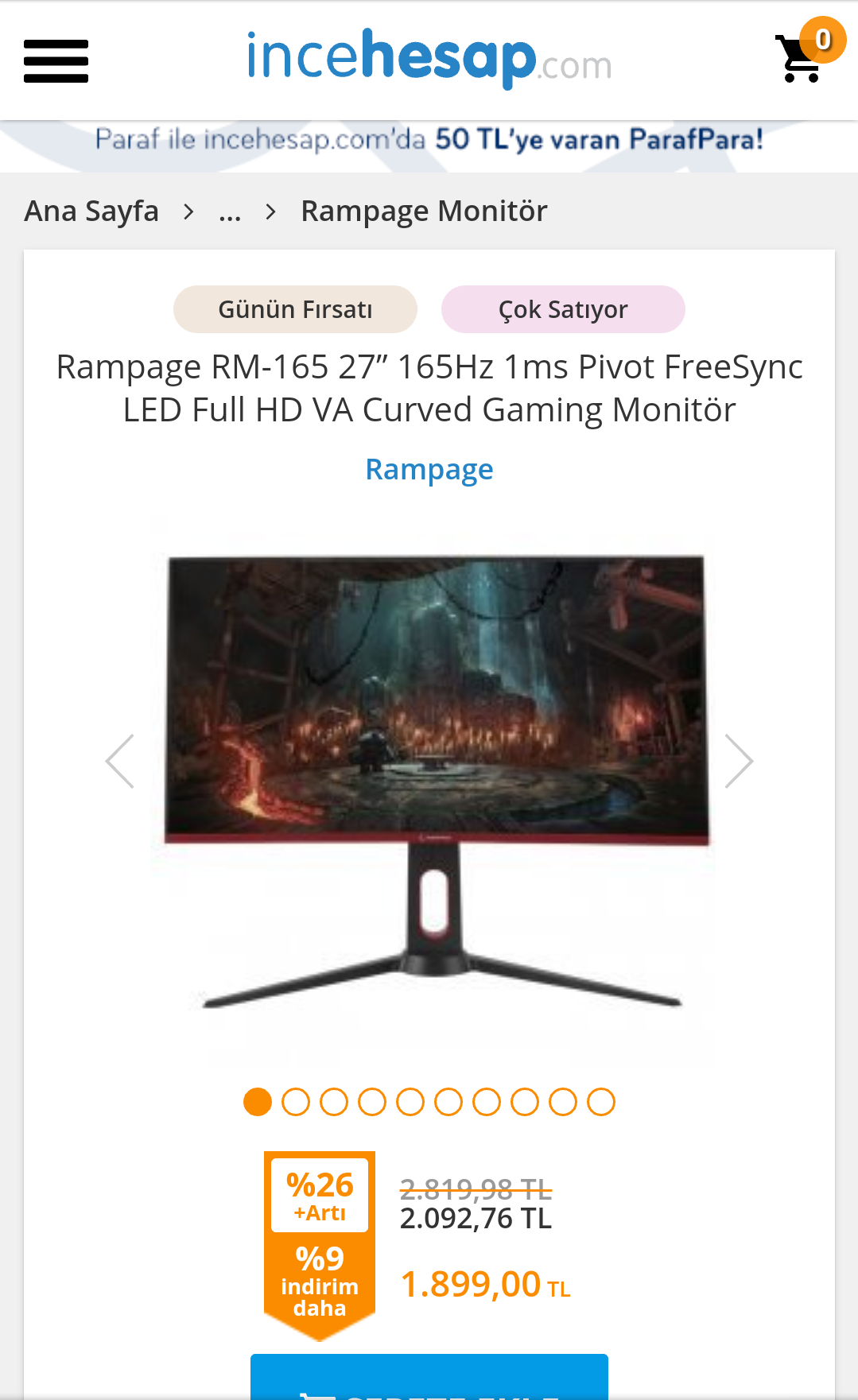The image size is (858, 1400).
Task: Jump to the last image dot
Action: tap(601, 1102)
